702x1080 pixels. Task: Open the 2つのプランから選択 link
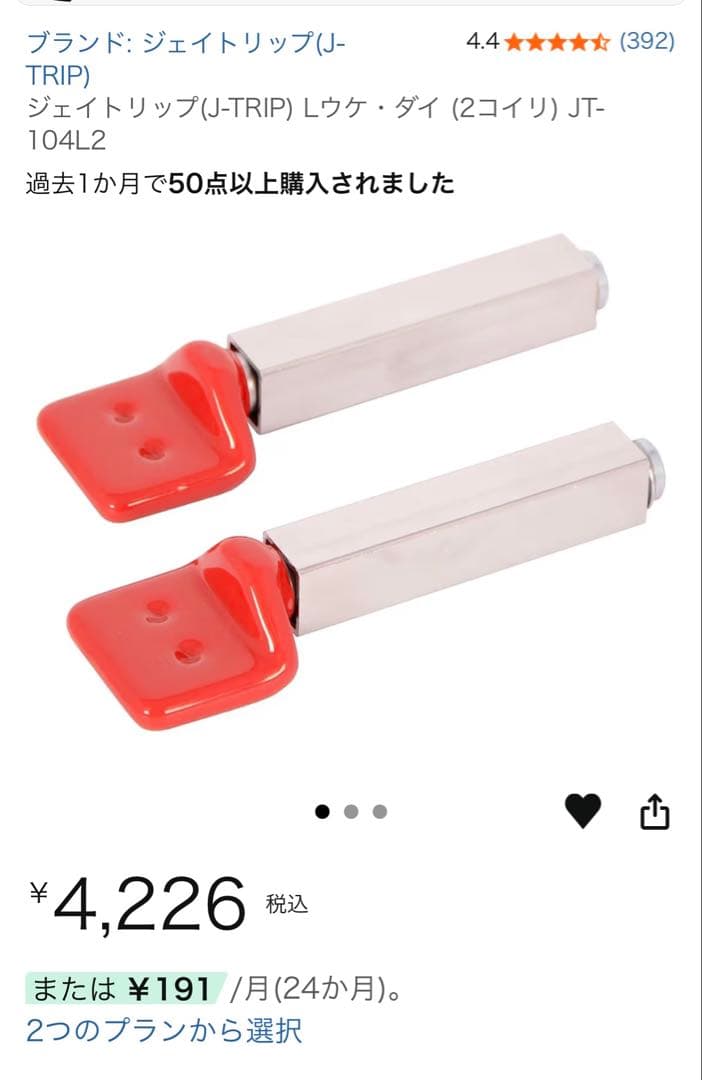(163, 1030)
